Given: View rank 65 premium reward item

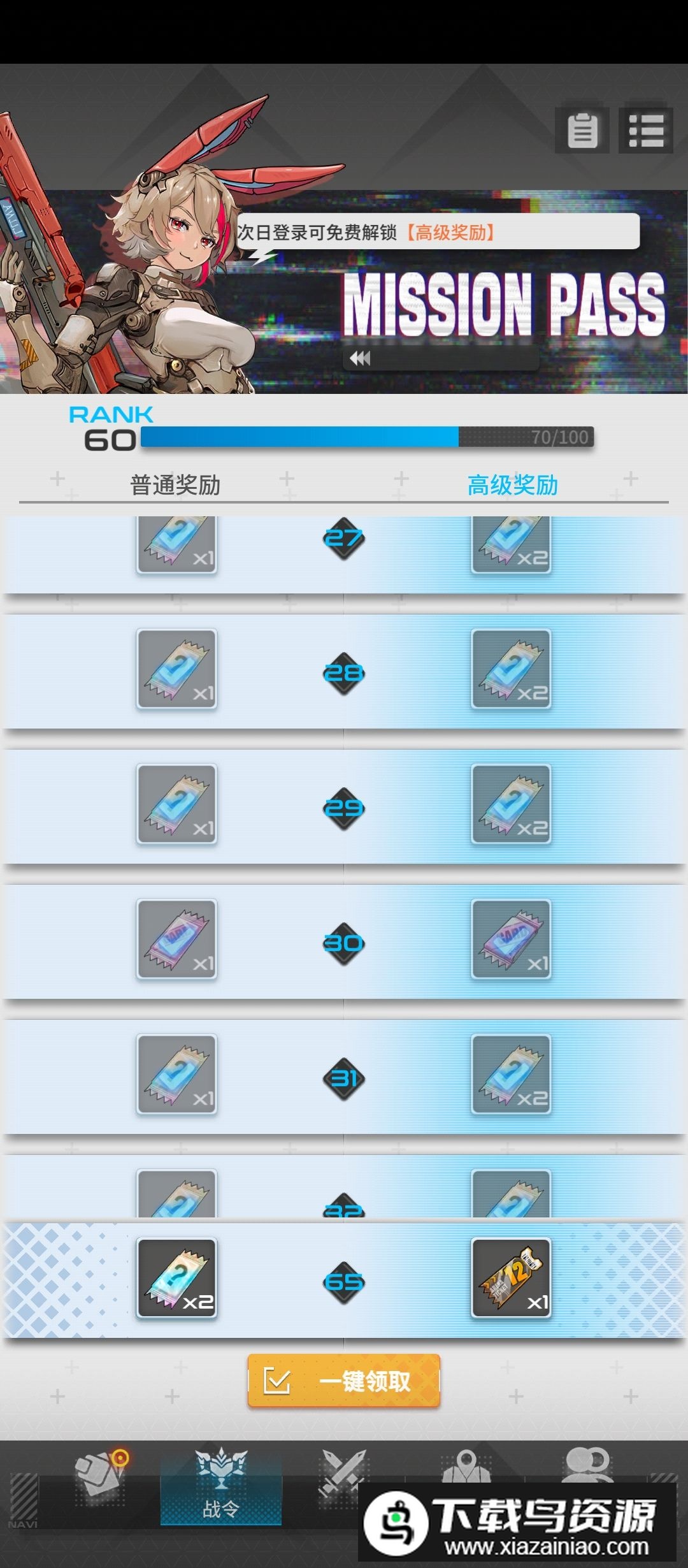Looking at the screenshot, I should 511,1277.
